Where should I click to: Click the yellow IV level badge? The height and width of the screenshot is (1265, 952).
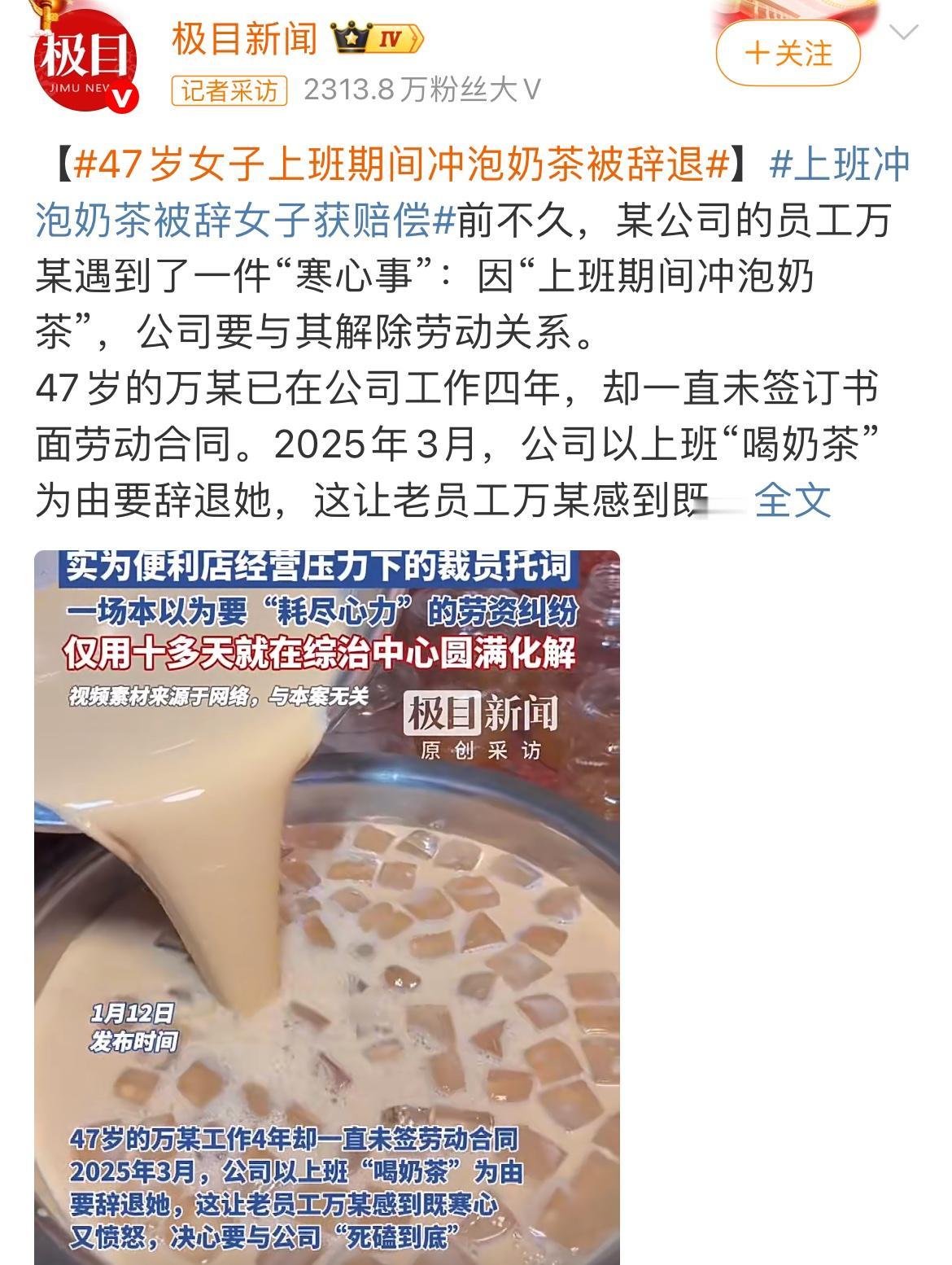[391, 39]
